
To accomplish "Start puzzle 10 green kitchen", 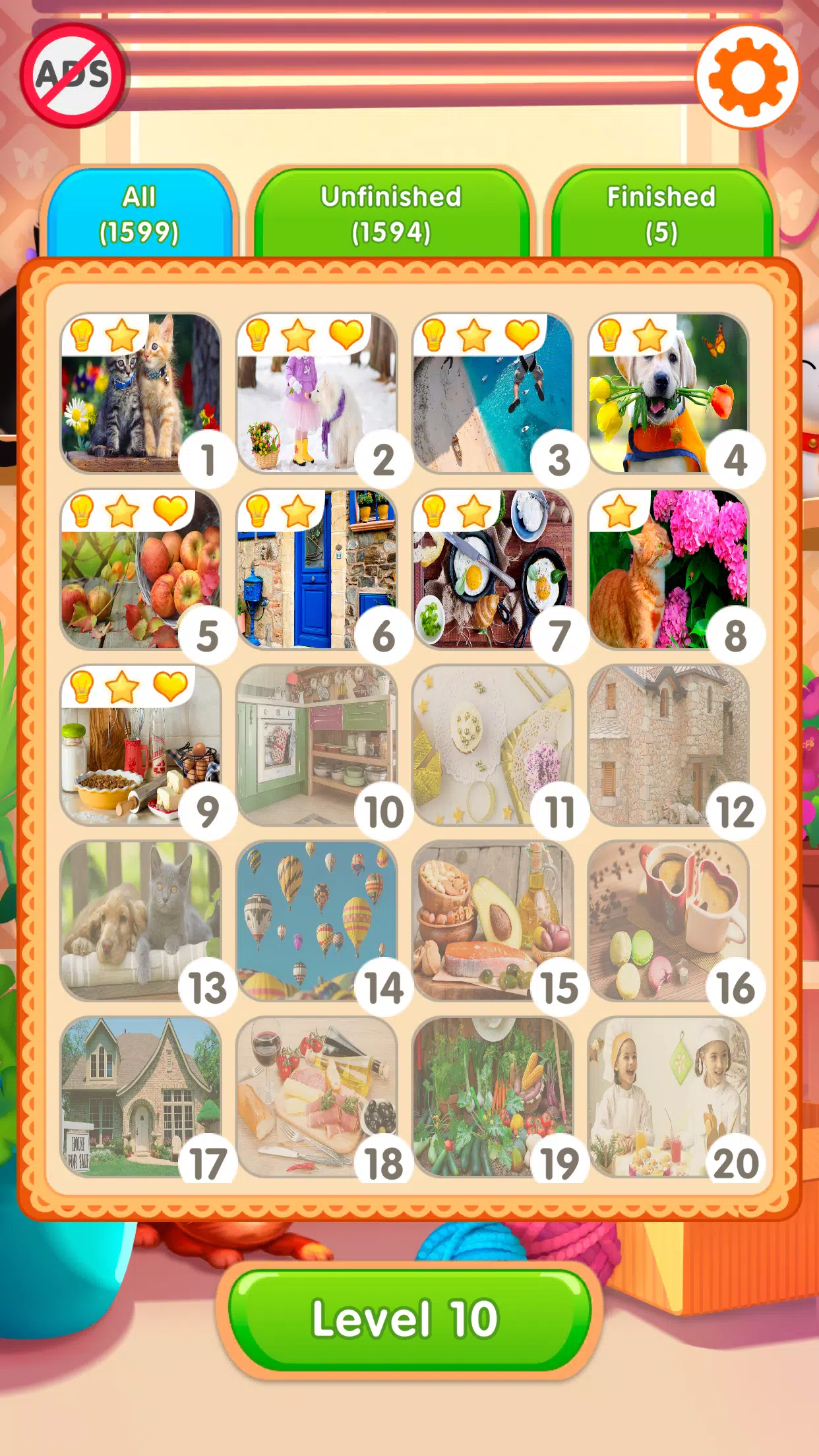I will pos(317,745).
